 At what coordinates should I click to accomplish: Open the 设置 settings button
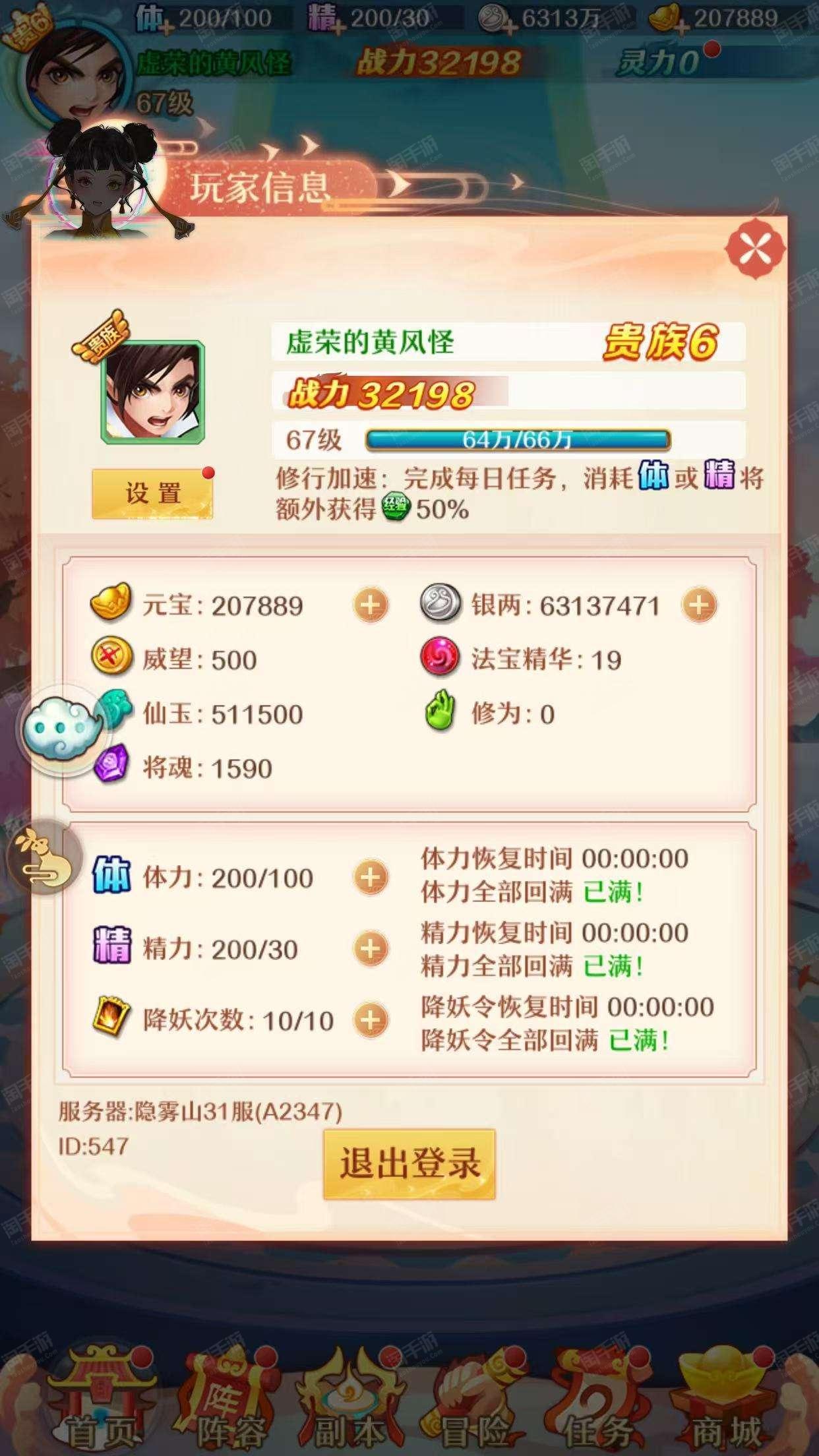coord(153,493)
